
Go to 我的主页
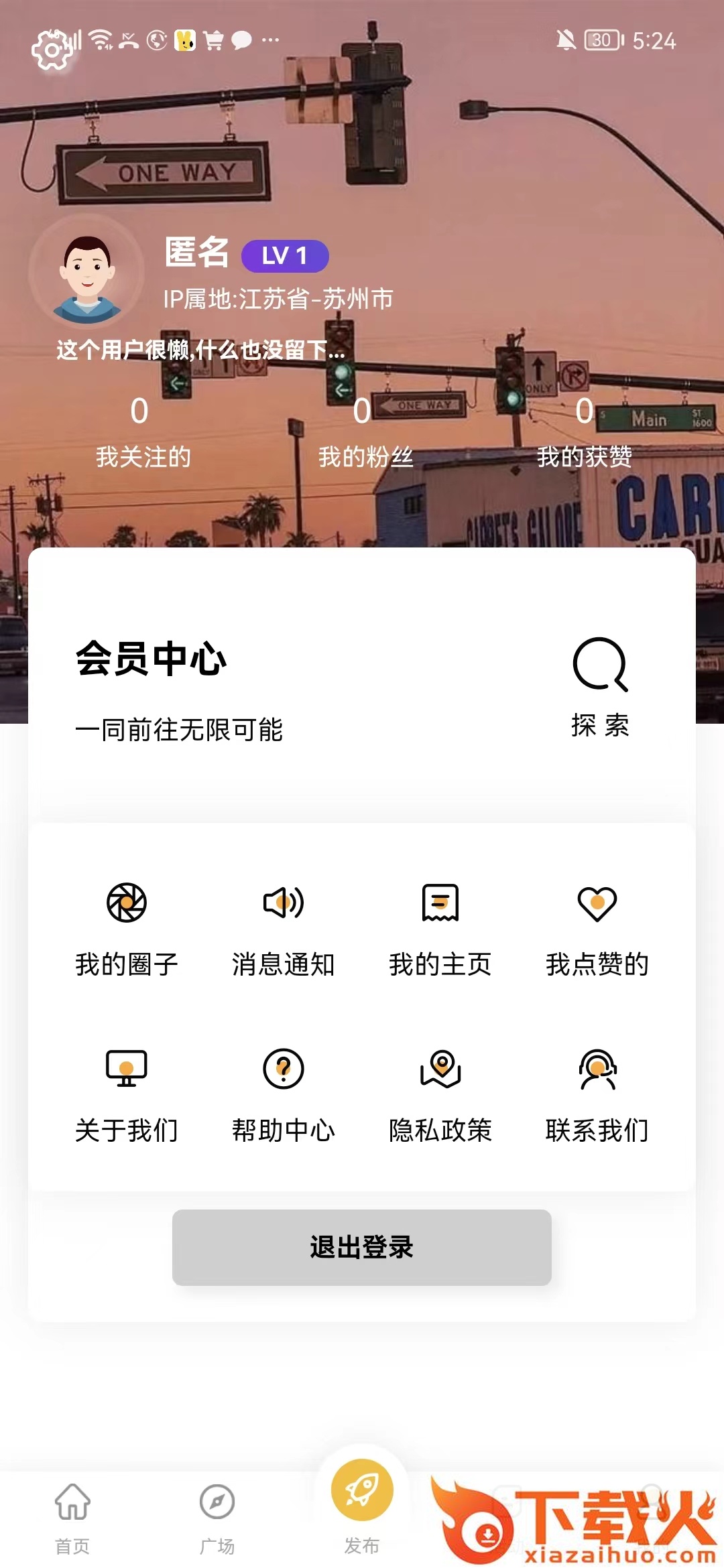440,927
